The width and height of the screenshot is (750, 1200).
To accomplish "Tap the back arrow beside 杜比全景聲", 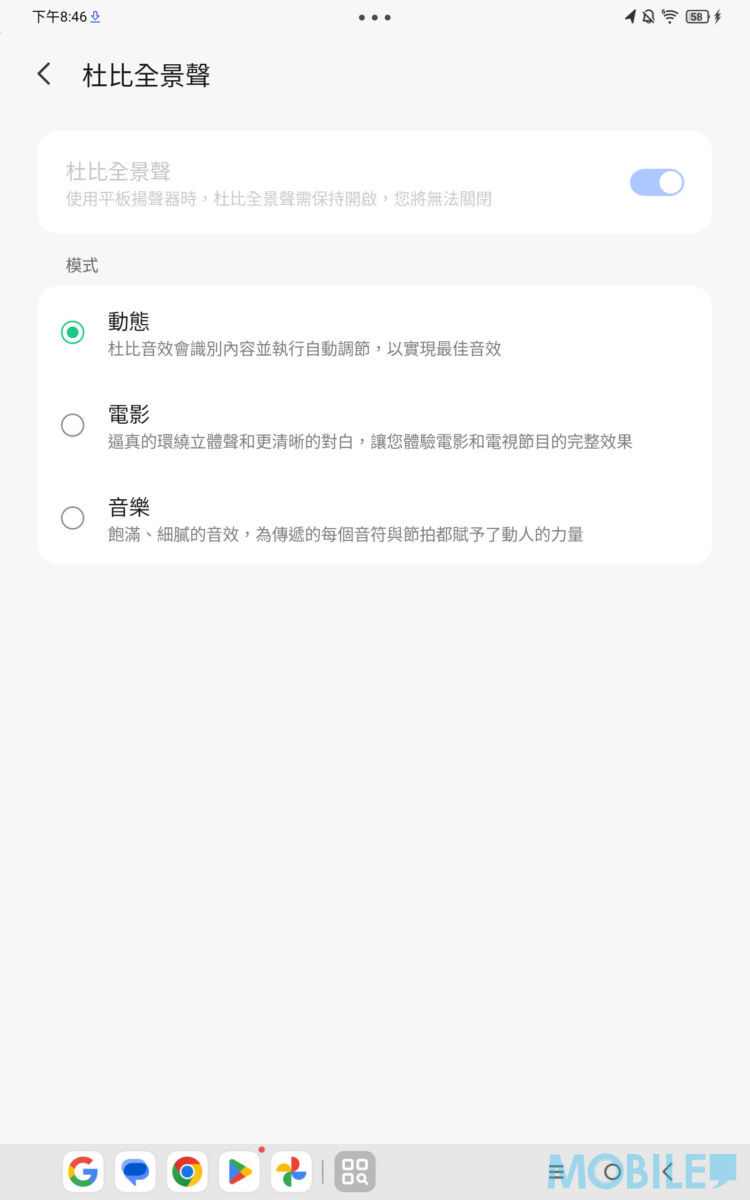I will coord(43,73).
